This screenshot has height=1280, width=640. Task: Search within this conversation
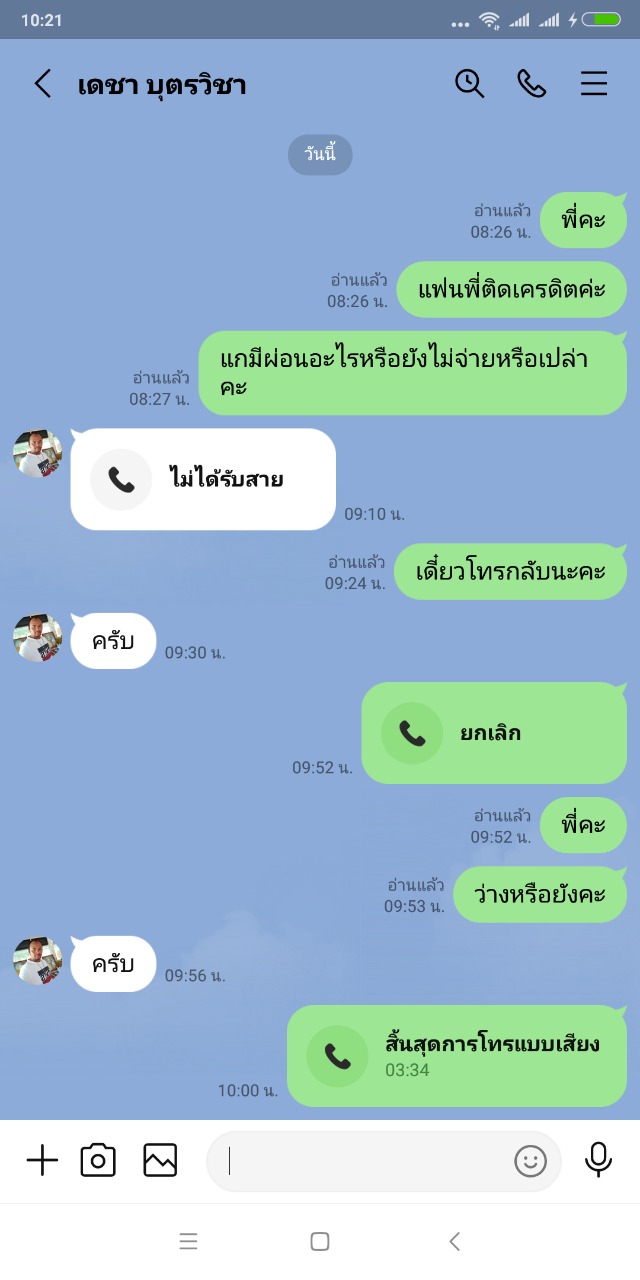coord(469,84)
